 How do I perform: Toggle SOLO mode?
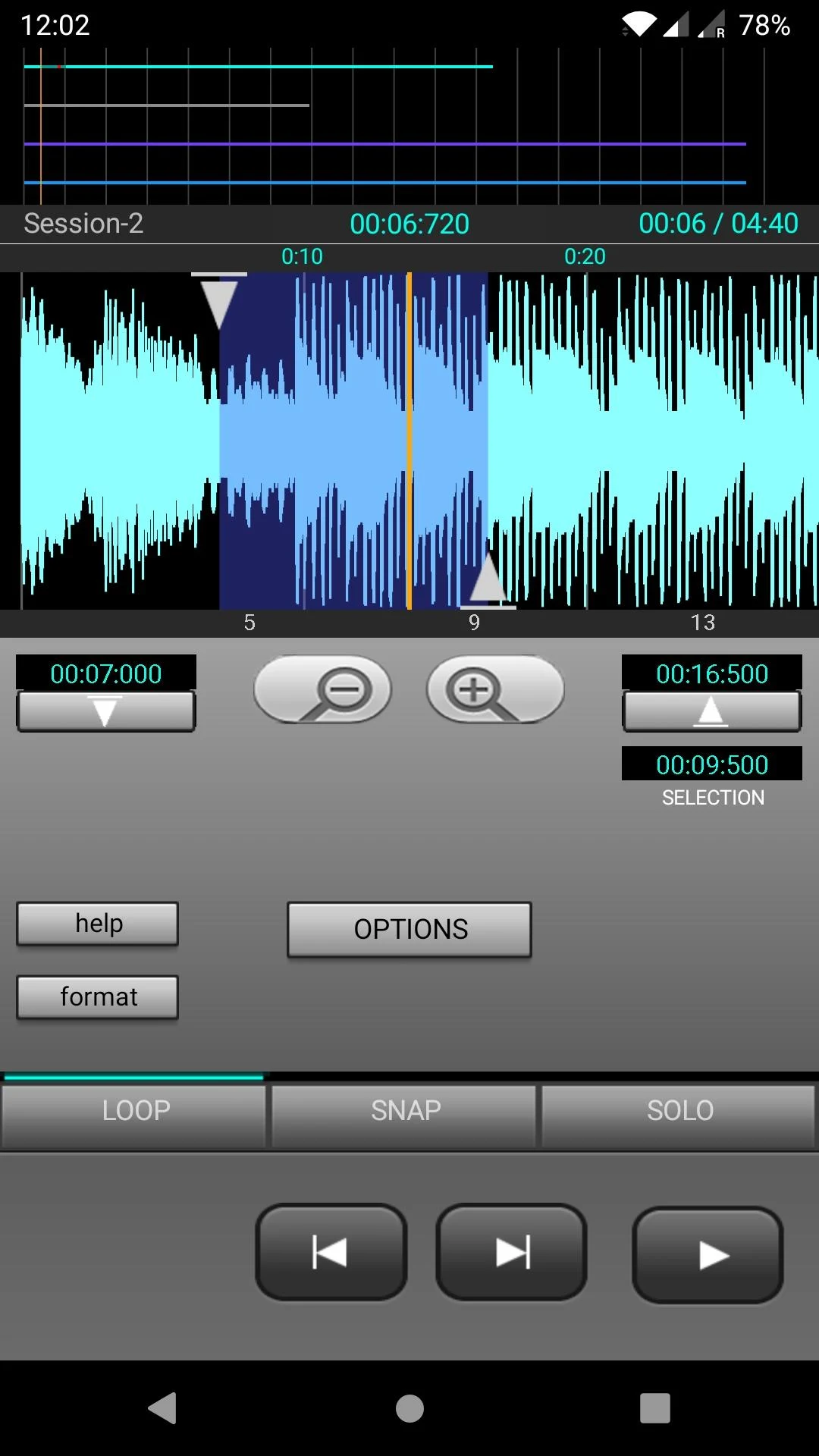tap(679, 1111)
